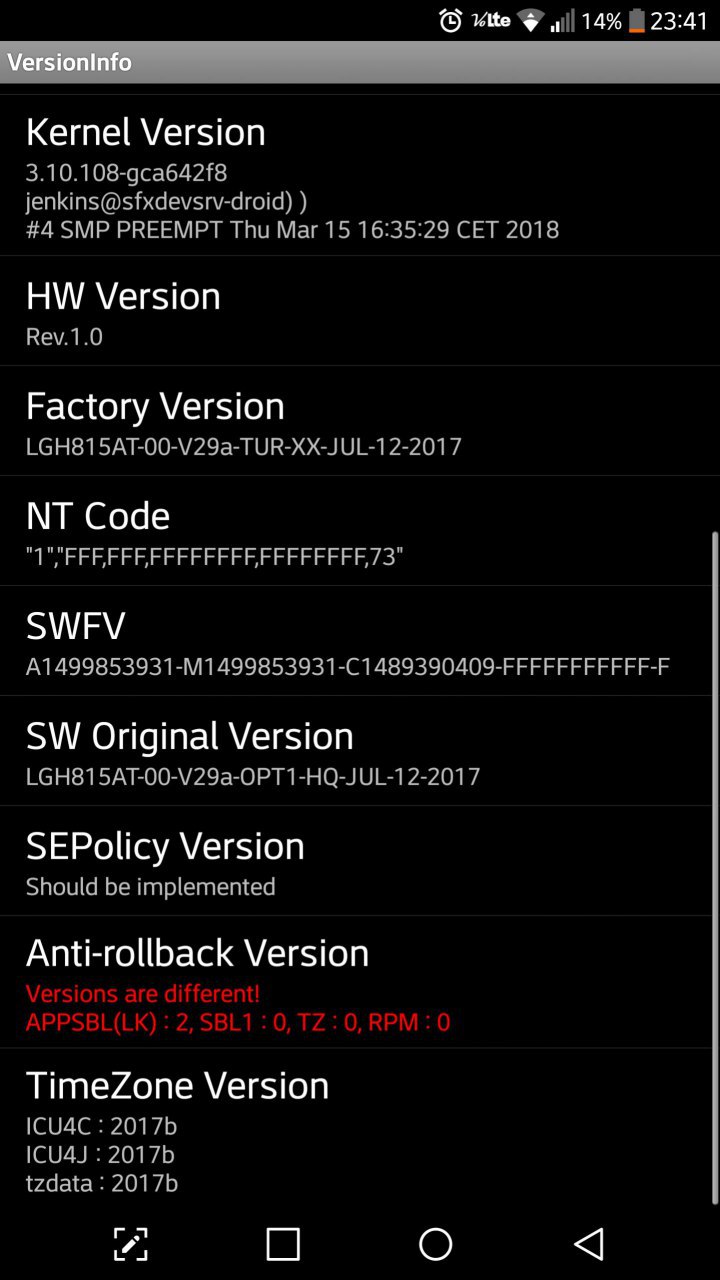The height and width of the screenshot is (1280, 720).
Task: Go to the home screen
Action: [435, 1244]
